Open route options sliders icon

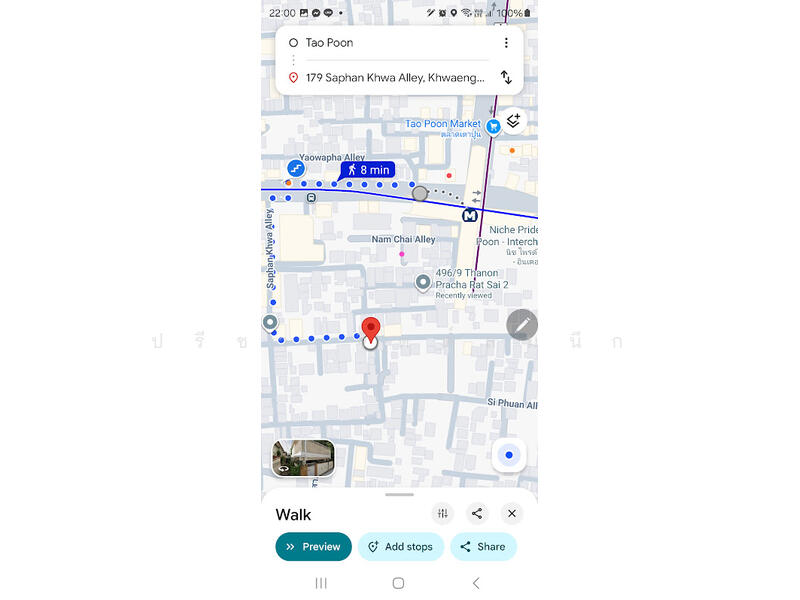pyautogui.click(x=443, y=513)
